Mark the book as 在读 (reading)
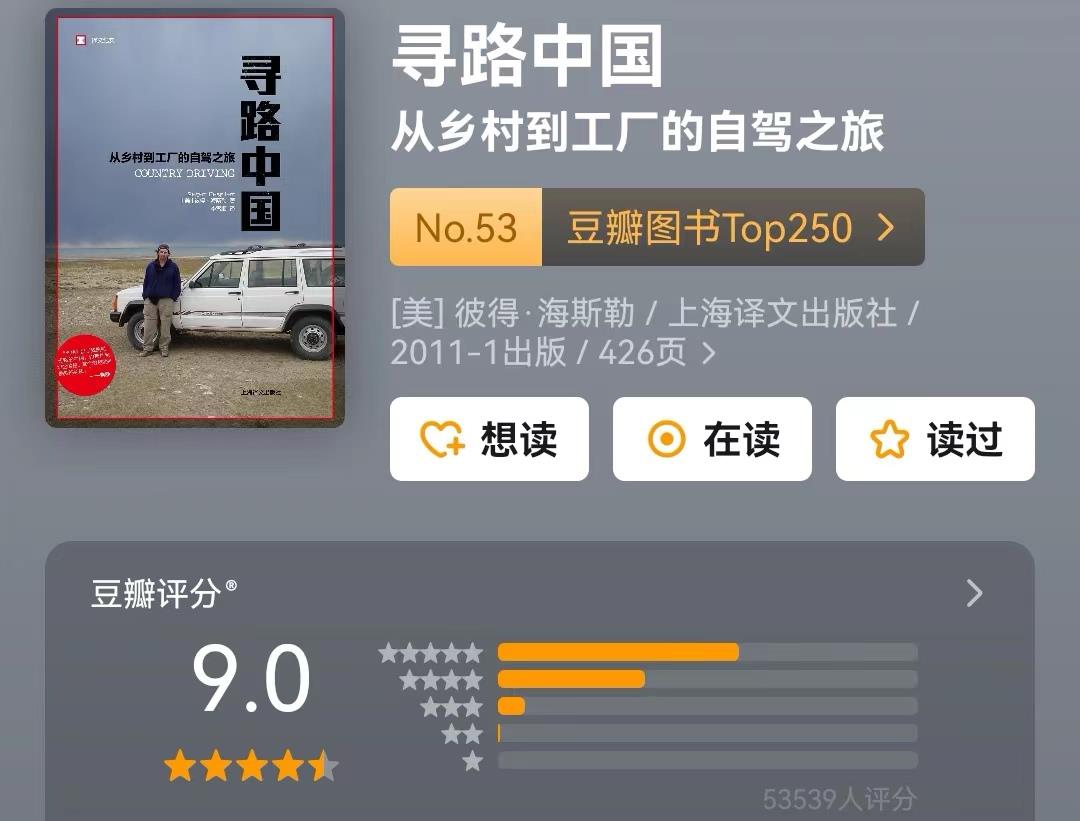The height and width of the screenshot is (821, 1080). point(712,439)
